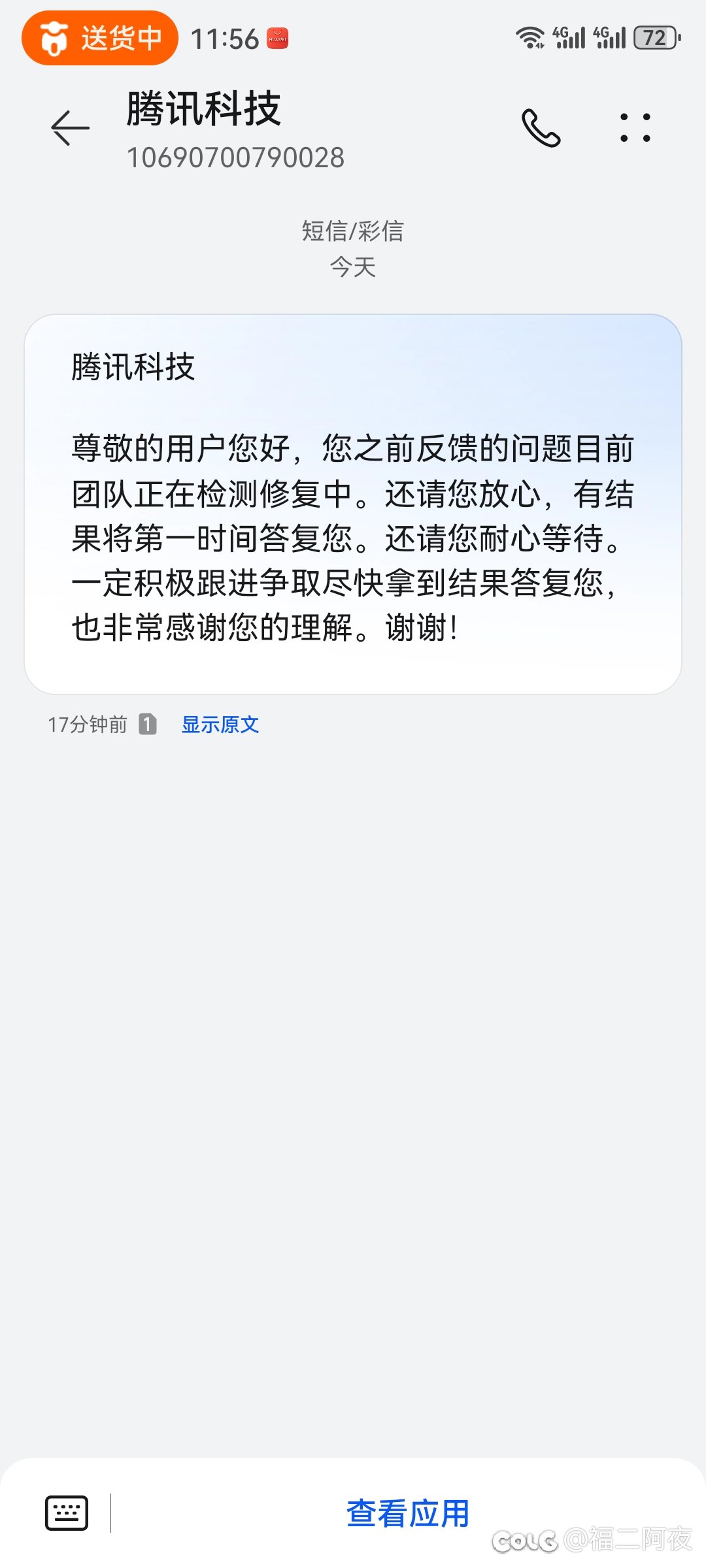Tap the 查看应用 button
Image resolution: width=706 pixels, height=1568 pixels.
pos(407,1513)
